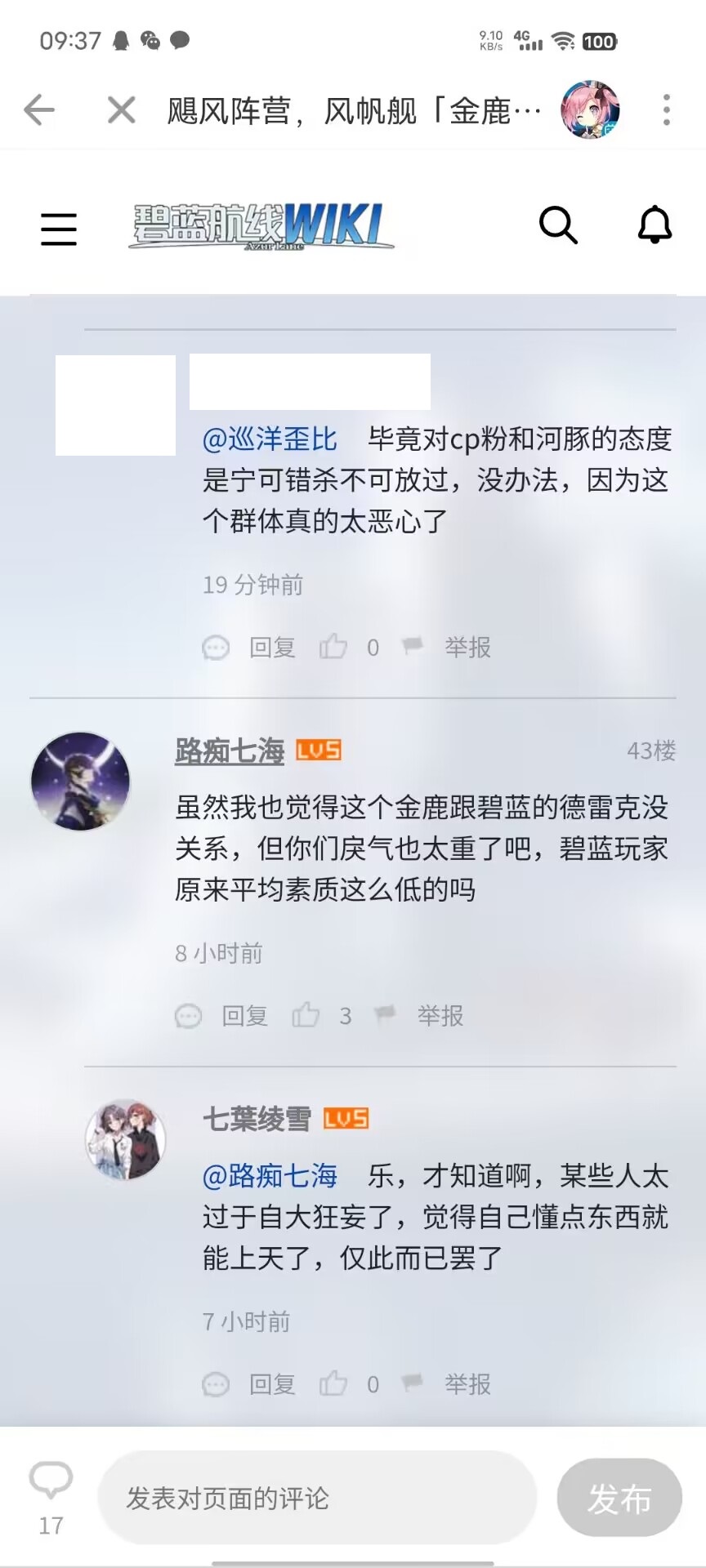
Task: Tap the pink-haired avatar in the top bar
Action: [x=590, y=110]
